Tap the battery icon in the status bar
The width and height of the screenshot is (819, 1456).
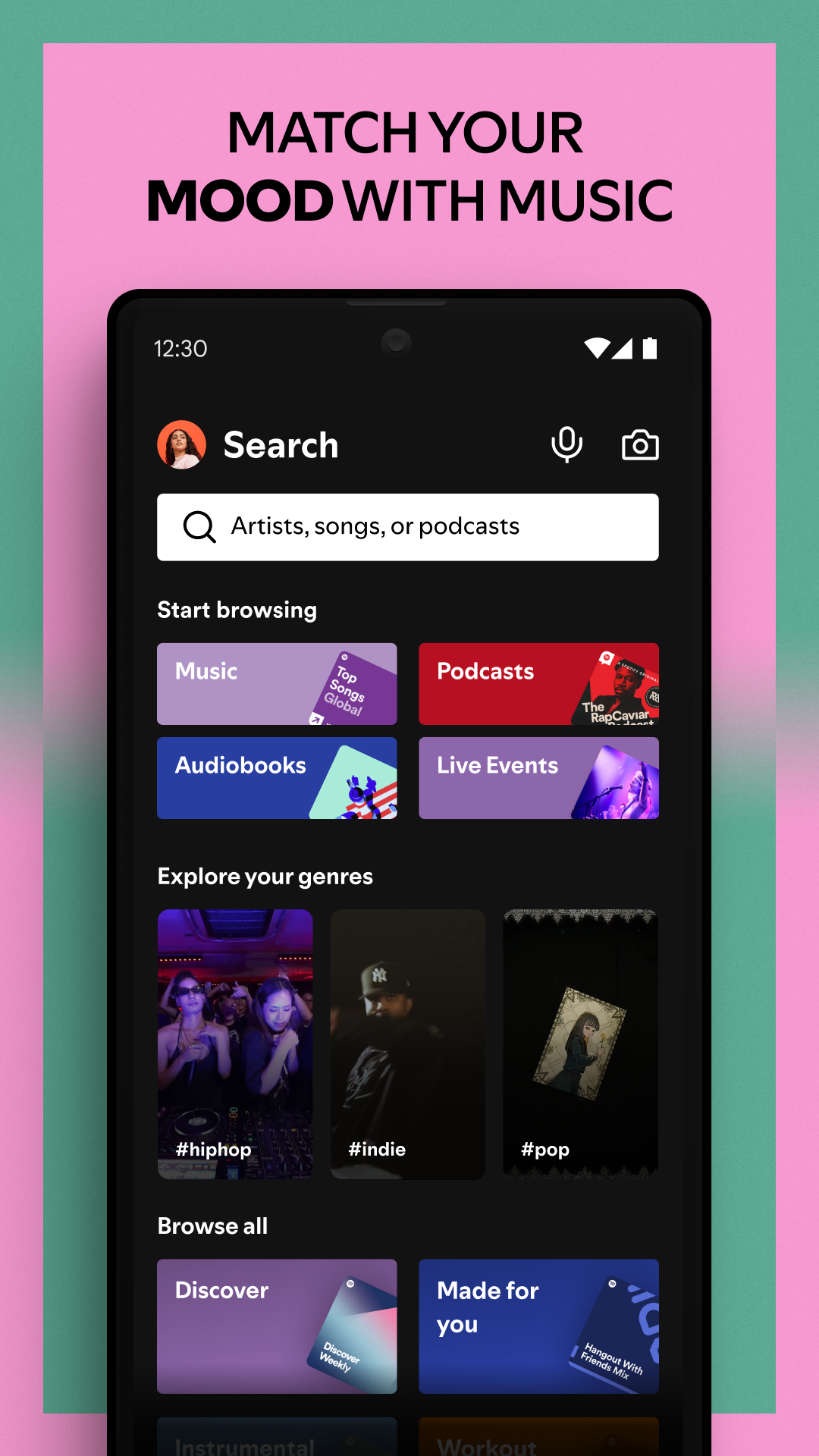[651, 347]
